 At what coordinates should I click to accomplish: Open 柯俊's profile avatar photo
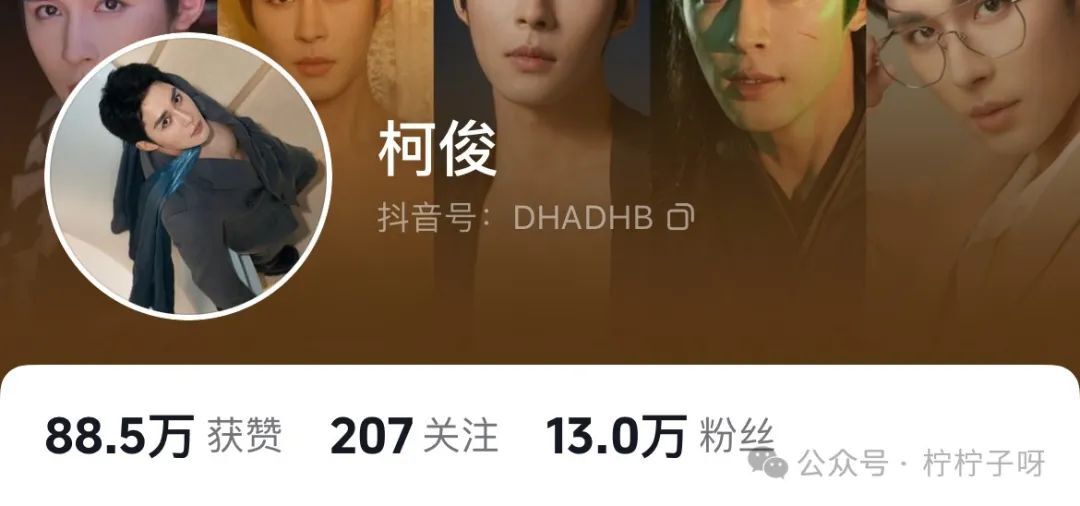point(188,176)
